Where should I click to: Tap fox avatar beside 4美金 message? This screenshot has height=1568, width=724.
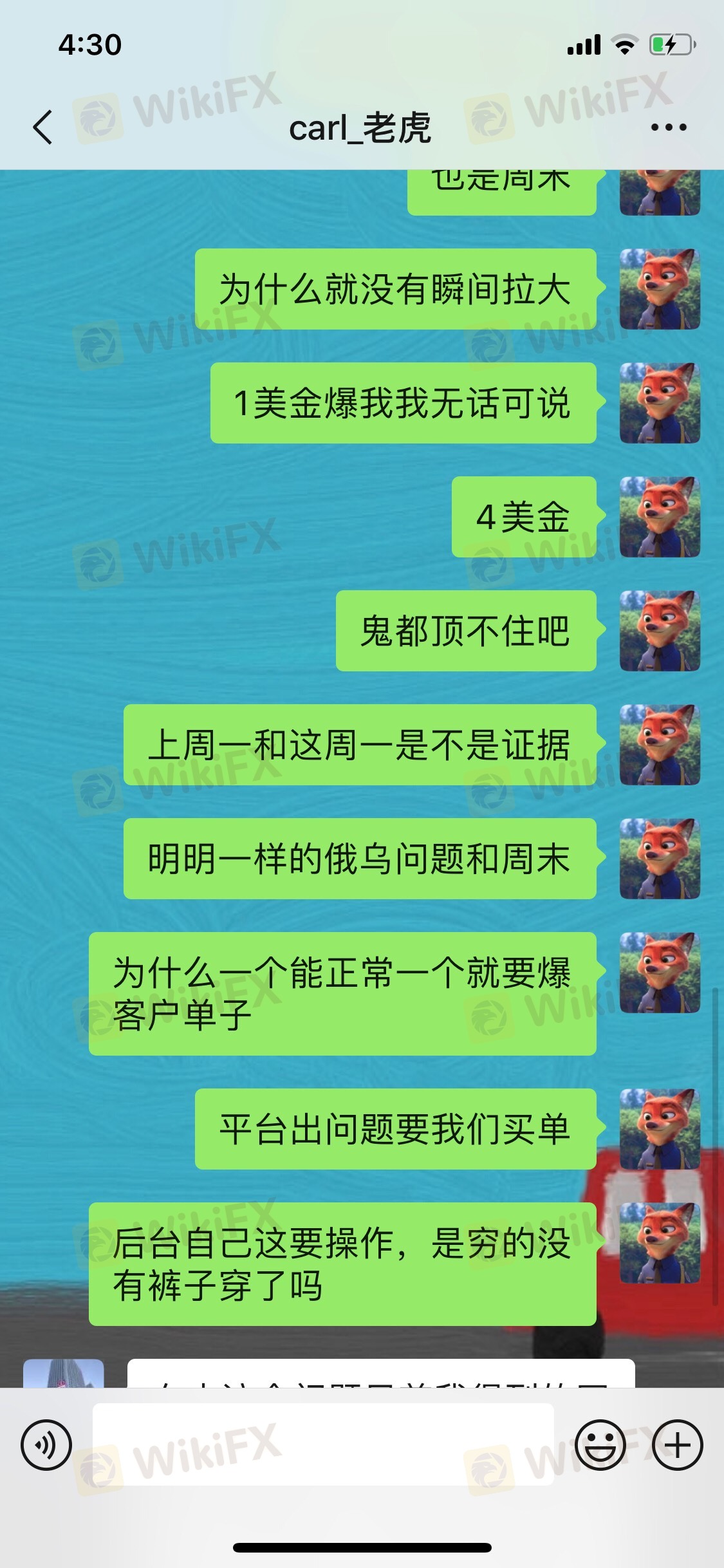tap(659, 517)
